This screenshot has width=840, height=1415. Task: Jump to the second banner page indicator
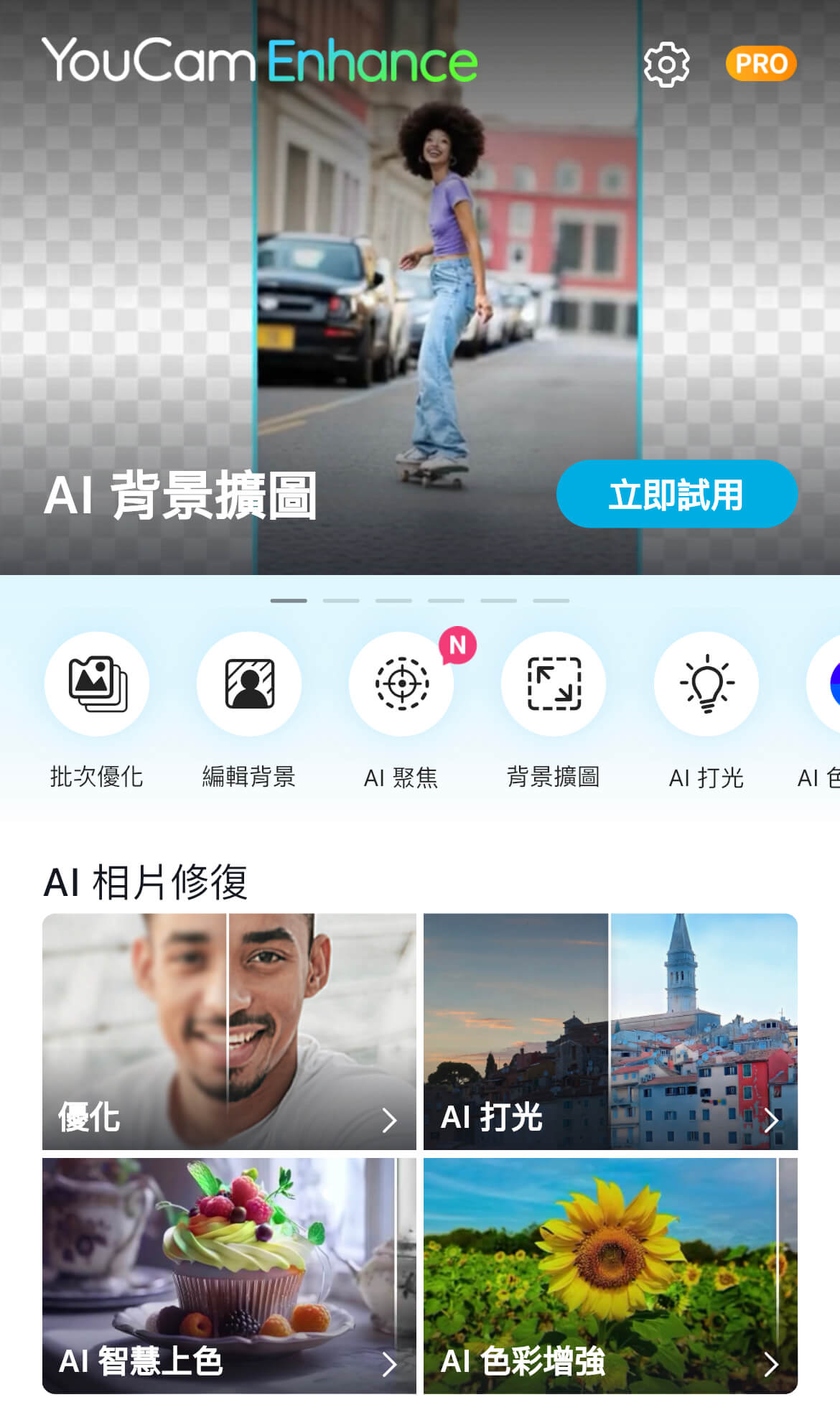point(341,601)
